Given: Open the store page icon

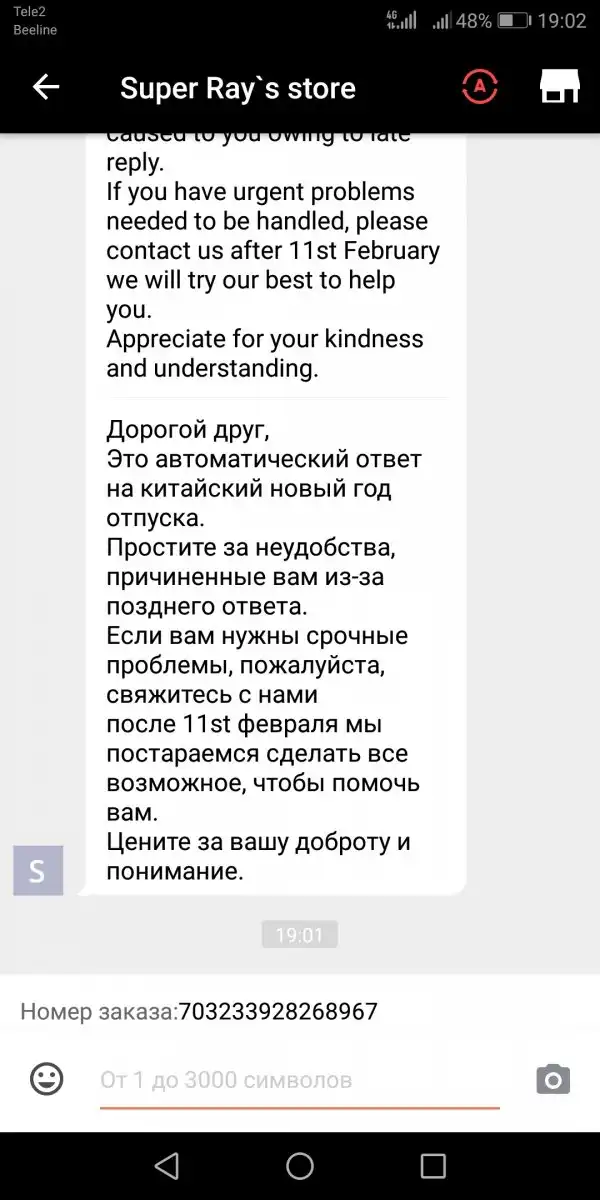Looking at the screenshot, I should 559,87.
